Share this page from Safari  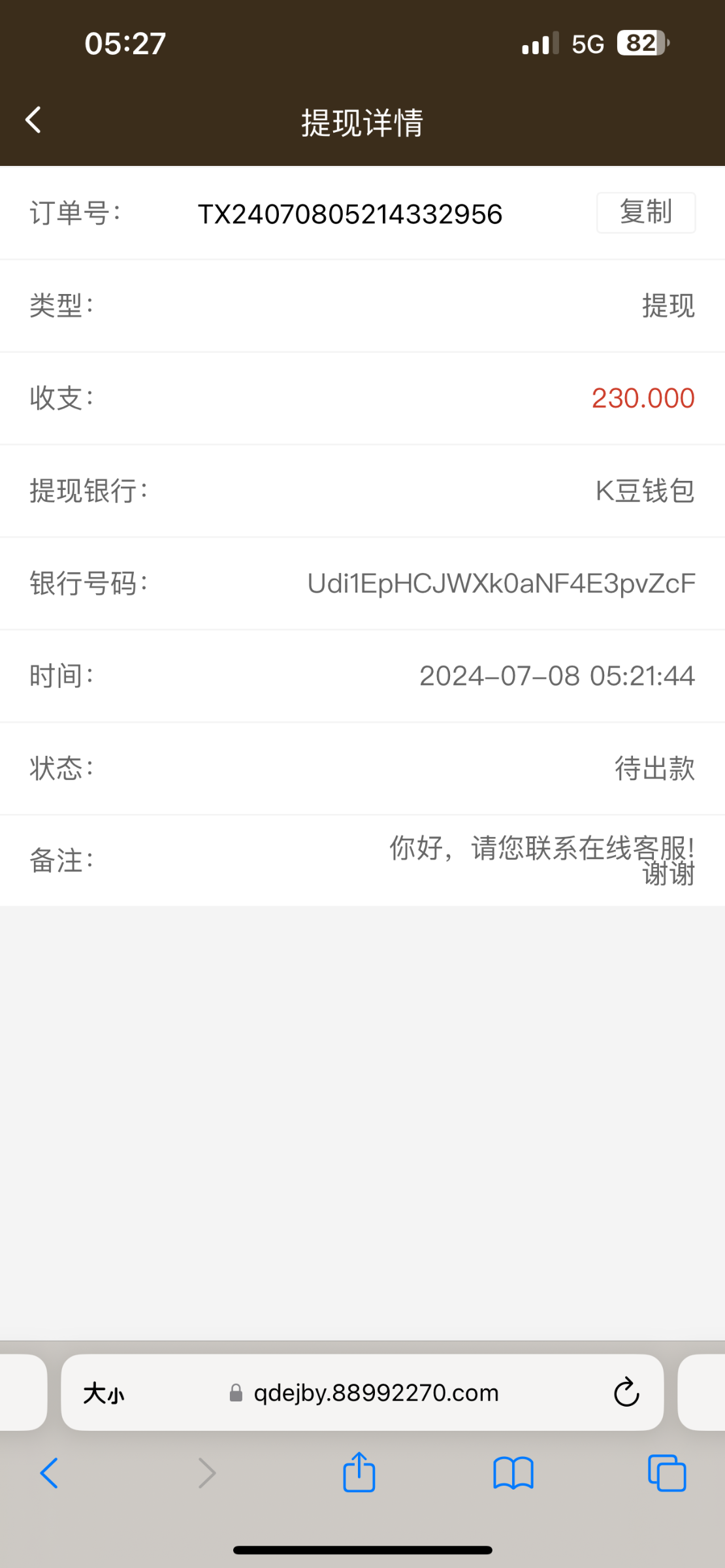click(x=359, y=1472)
